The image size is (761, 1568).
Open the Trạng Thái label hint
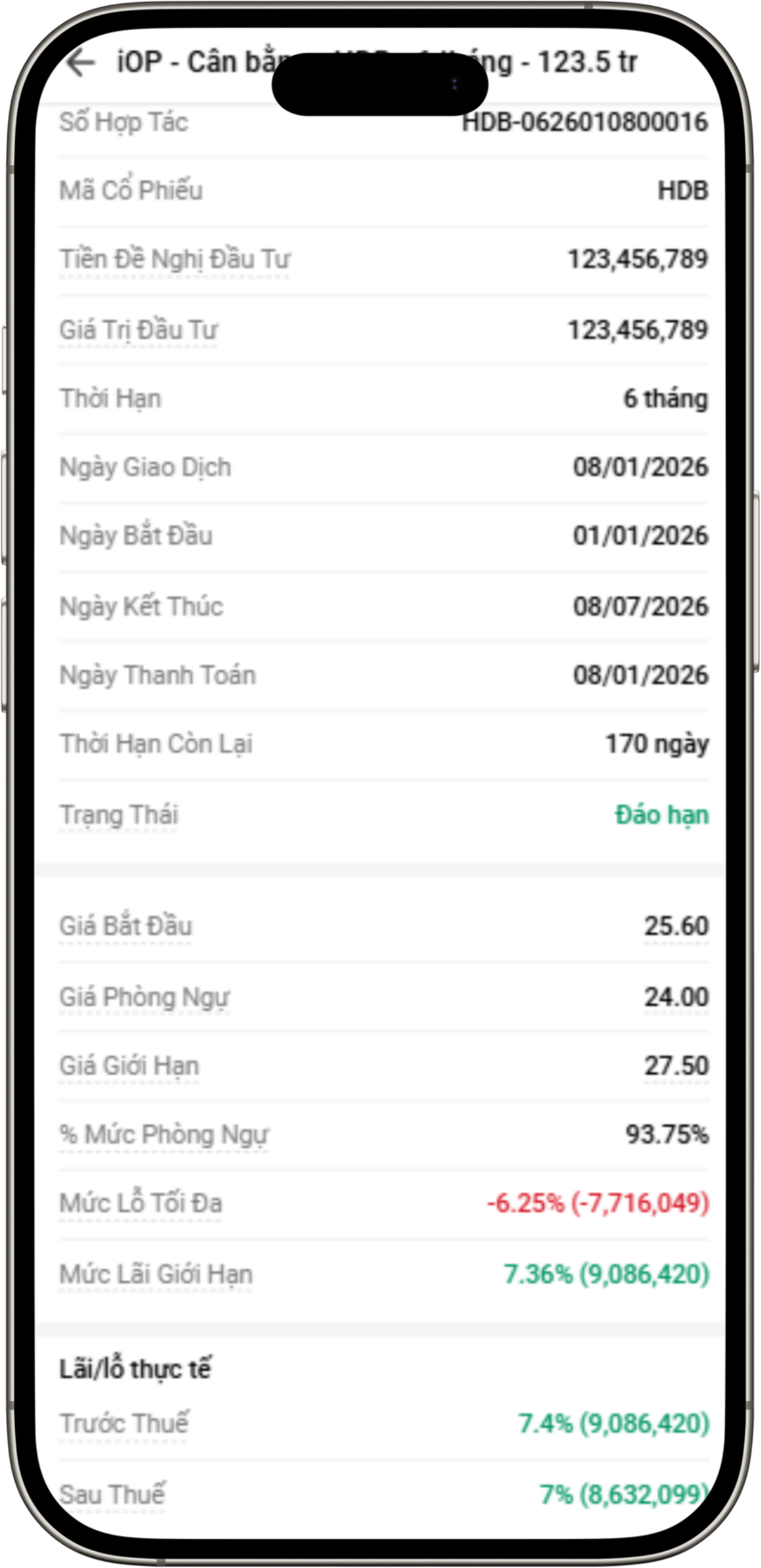point(119,815)
